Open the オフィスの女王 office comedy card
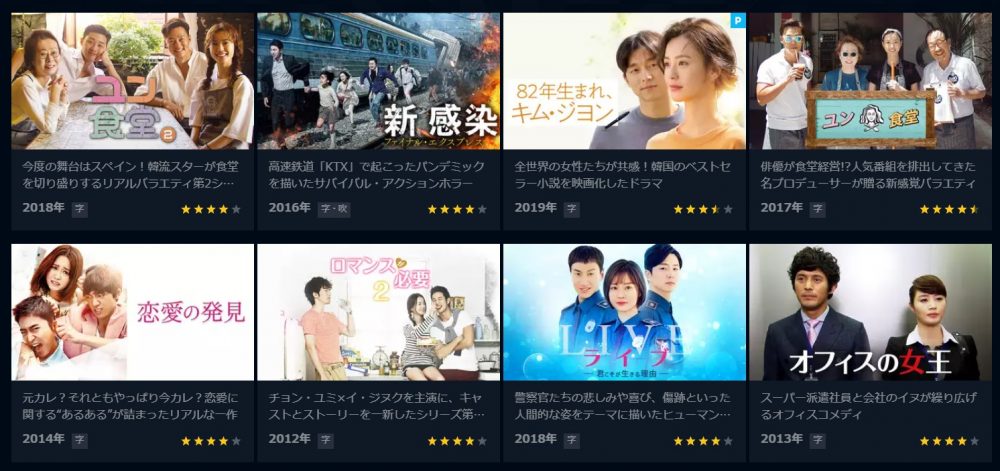The height and width of the screenshot is (471, 1000). point(870,313)
